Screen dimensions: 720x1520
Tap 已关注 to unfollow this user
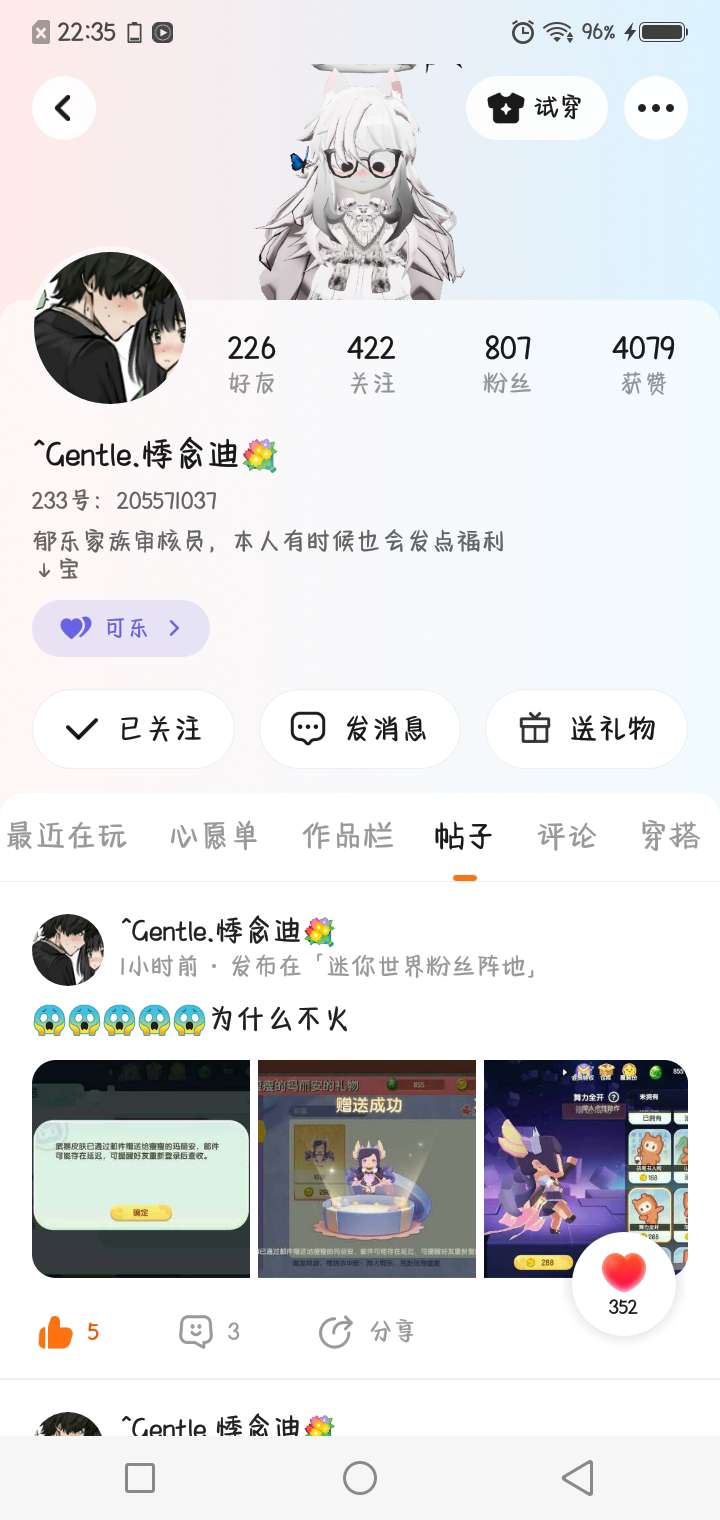tap(134, 729)
